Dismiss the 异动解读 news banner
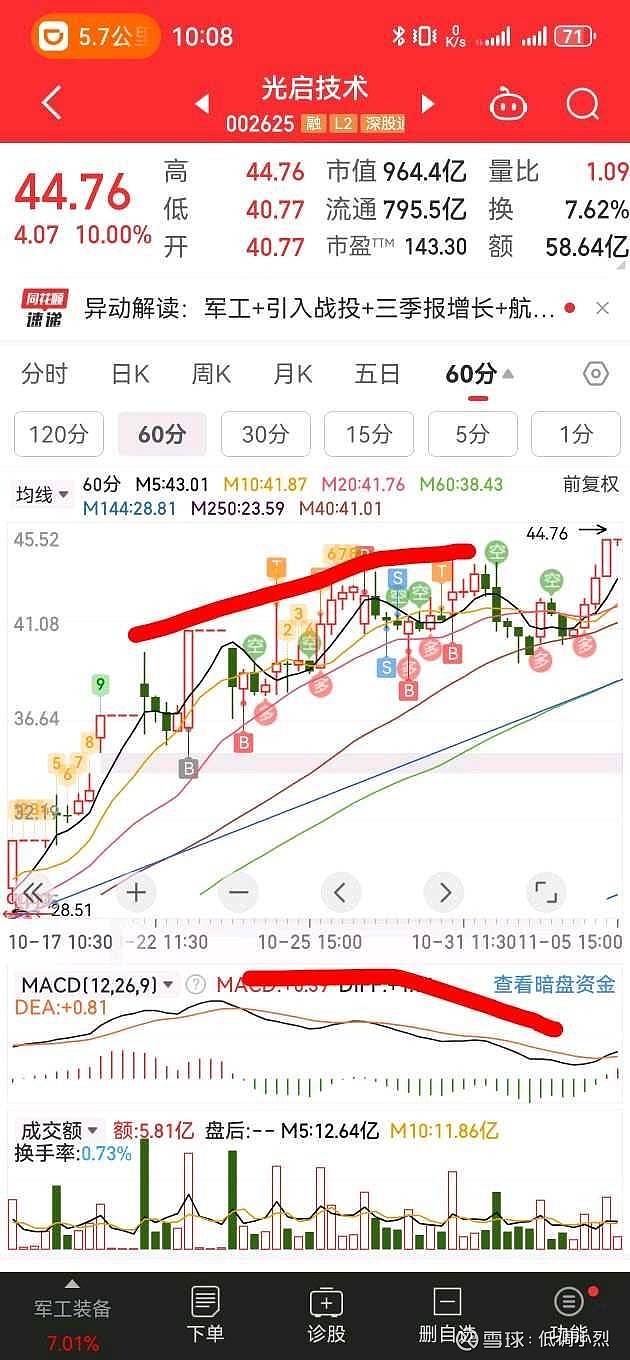Viewport: 630px width, 1360px height. point(602,308)
